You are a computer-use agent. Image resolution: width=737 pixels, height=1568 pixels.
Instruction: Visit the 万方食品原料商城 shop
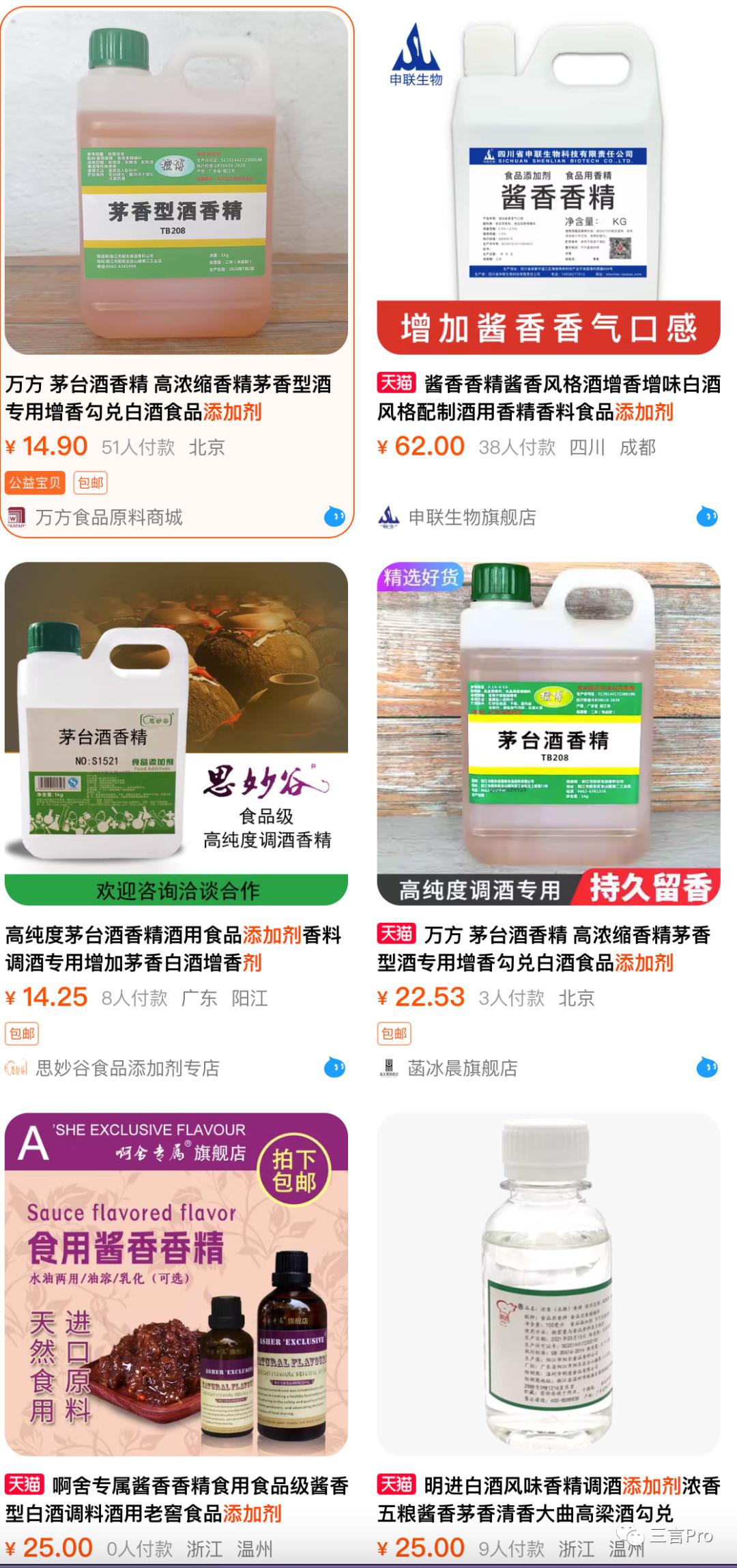(109, 517)
